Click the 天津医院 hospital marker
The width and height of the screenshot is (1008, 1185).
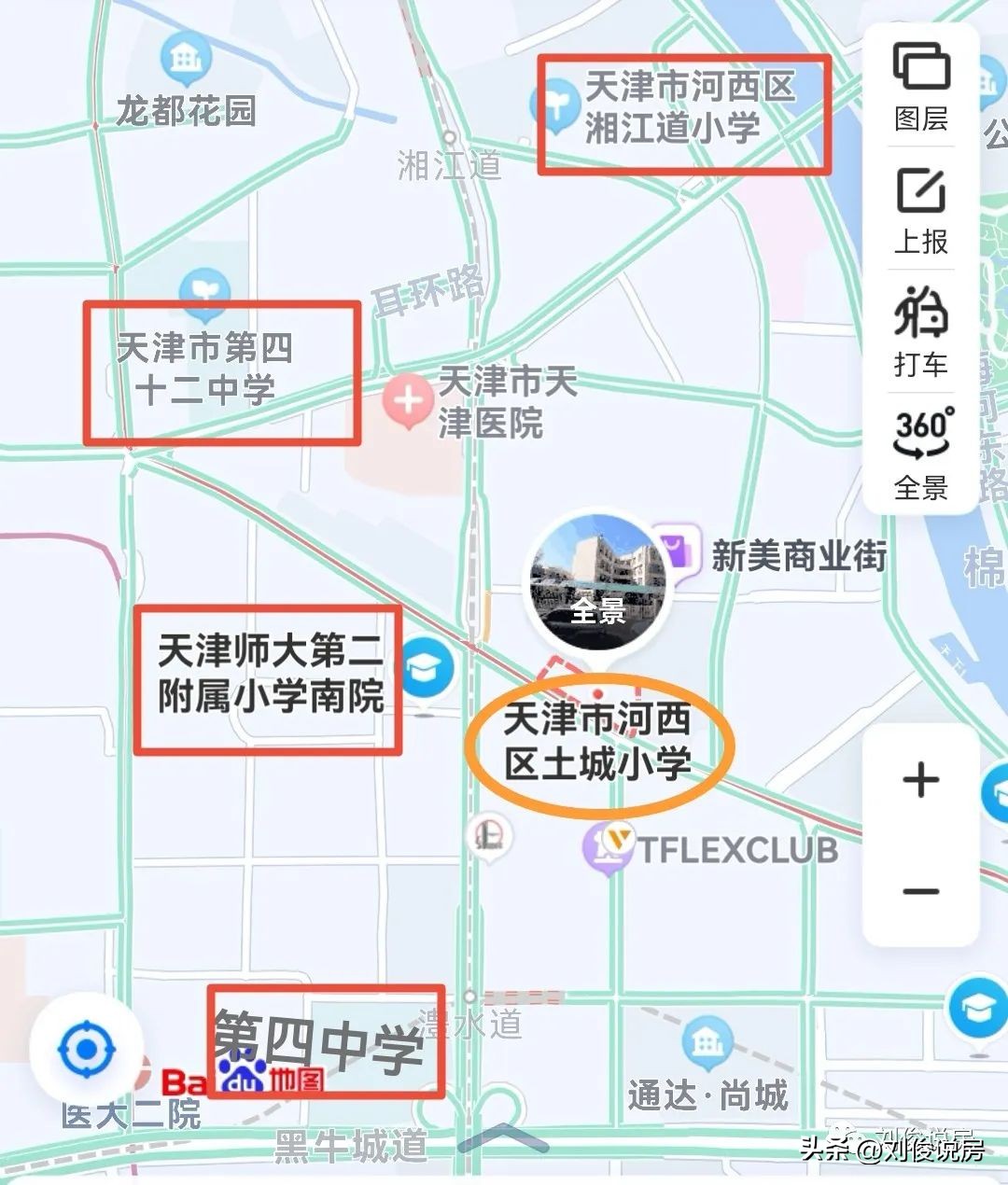coord(407,401)
